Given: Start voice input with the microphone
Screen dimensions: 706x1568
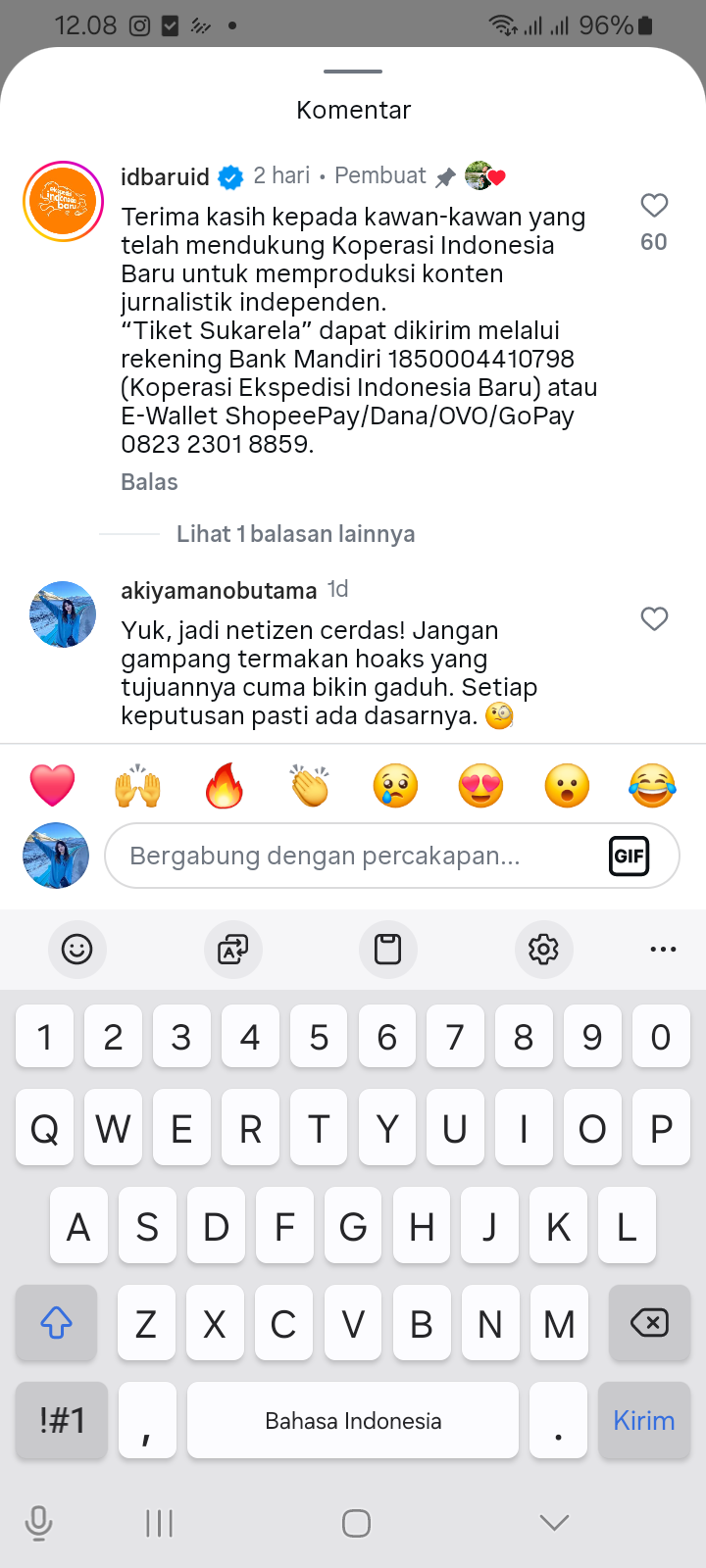Looking at the screenshot, I should click(38, 1523).
